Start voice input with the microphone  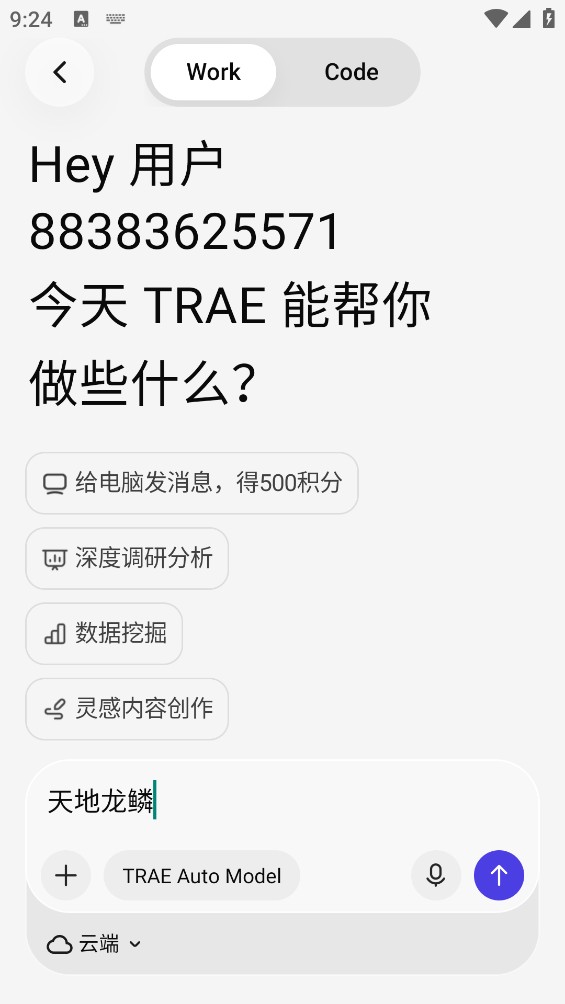pyautogui.click(x=436, y=875)
